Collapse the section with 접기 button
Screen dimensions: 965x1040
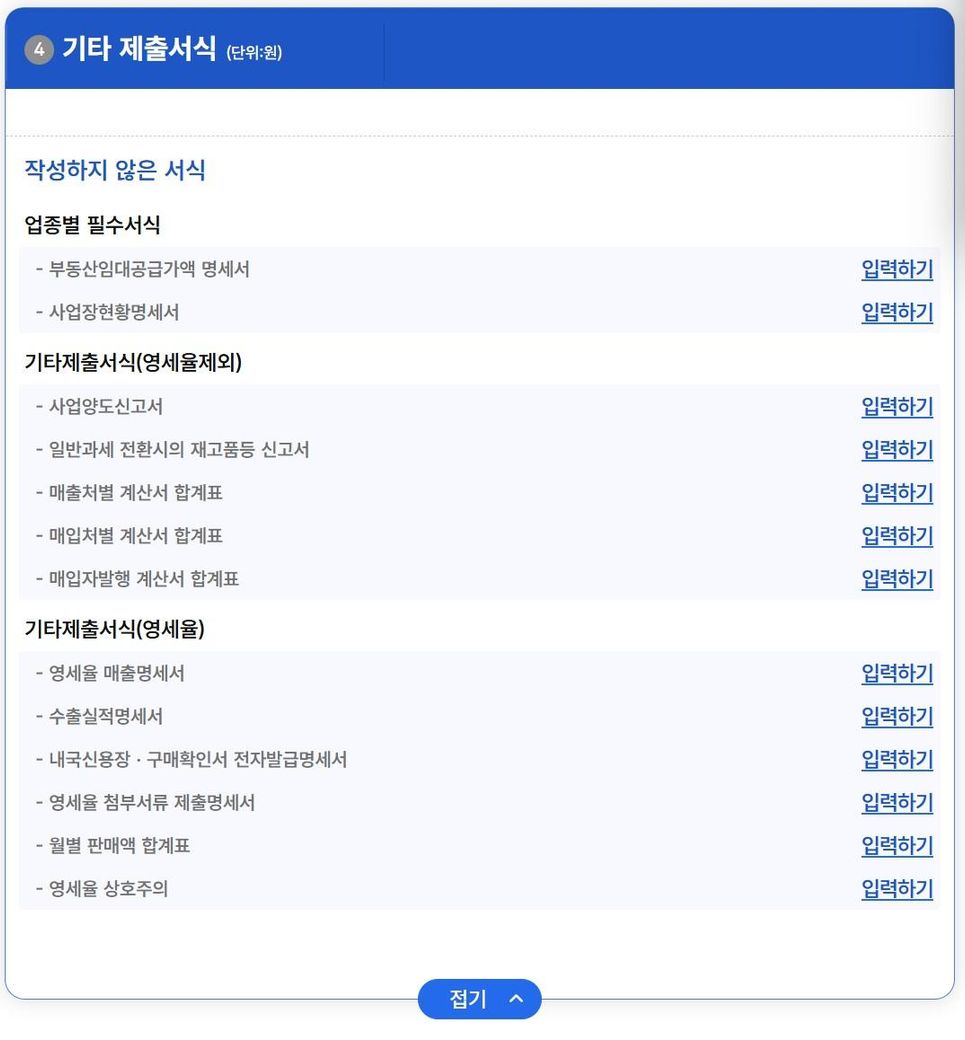[x=480, y=999]
